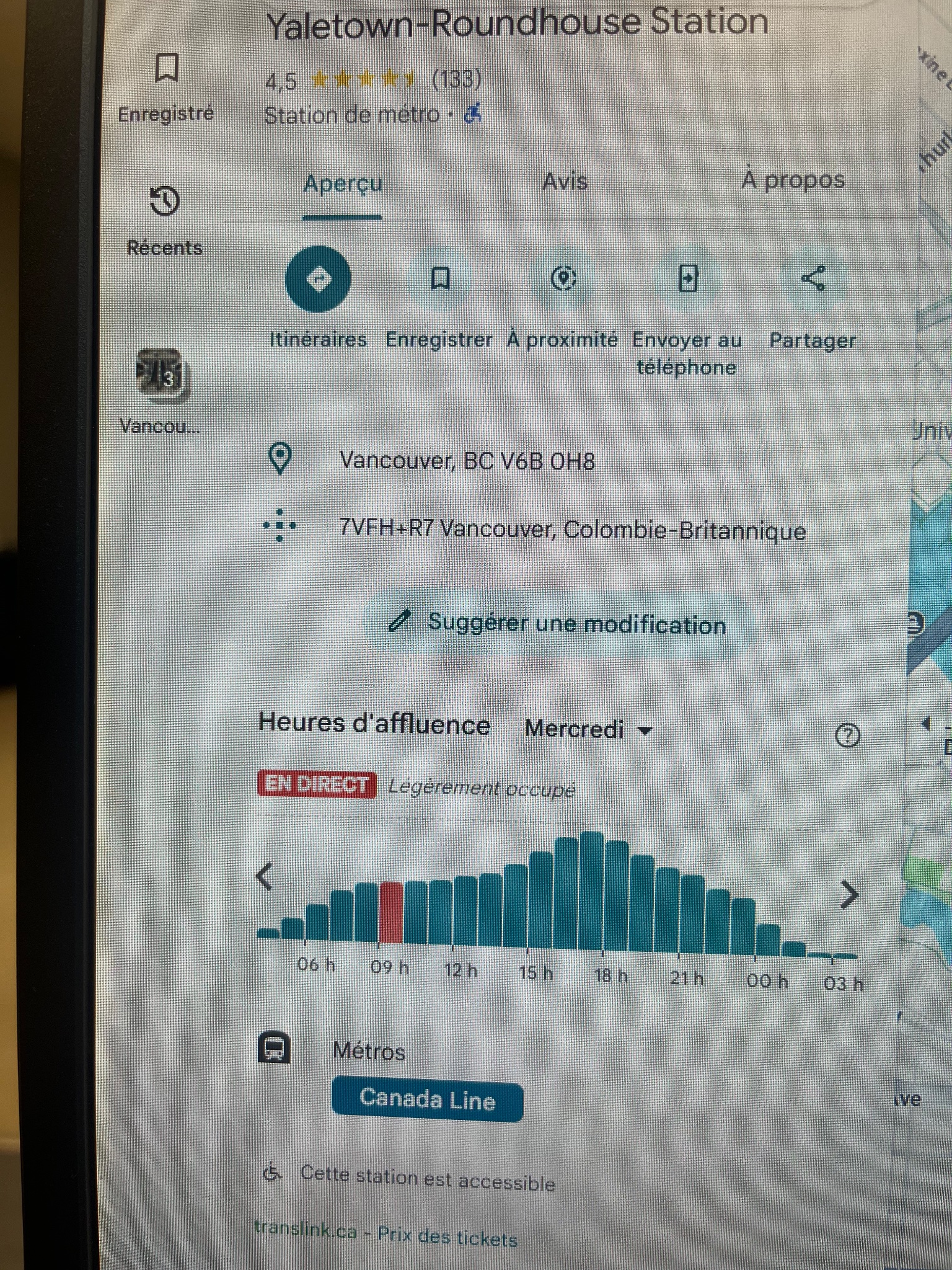Open the translink.ca Prix des tickets link
The height and width of the screenshot is (1270, 952).
point(386,1234)
